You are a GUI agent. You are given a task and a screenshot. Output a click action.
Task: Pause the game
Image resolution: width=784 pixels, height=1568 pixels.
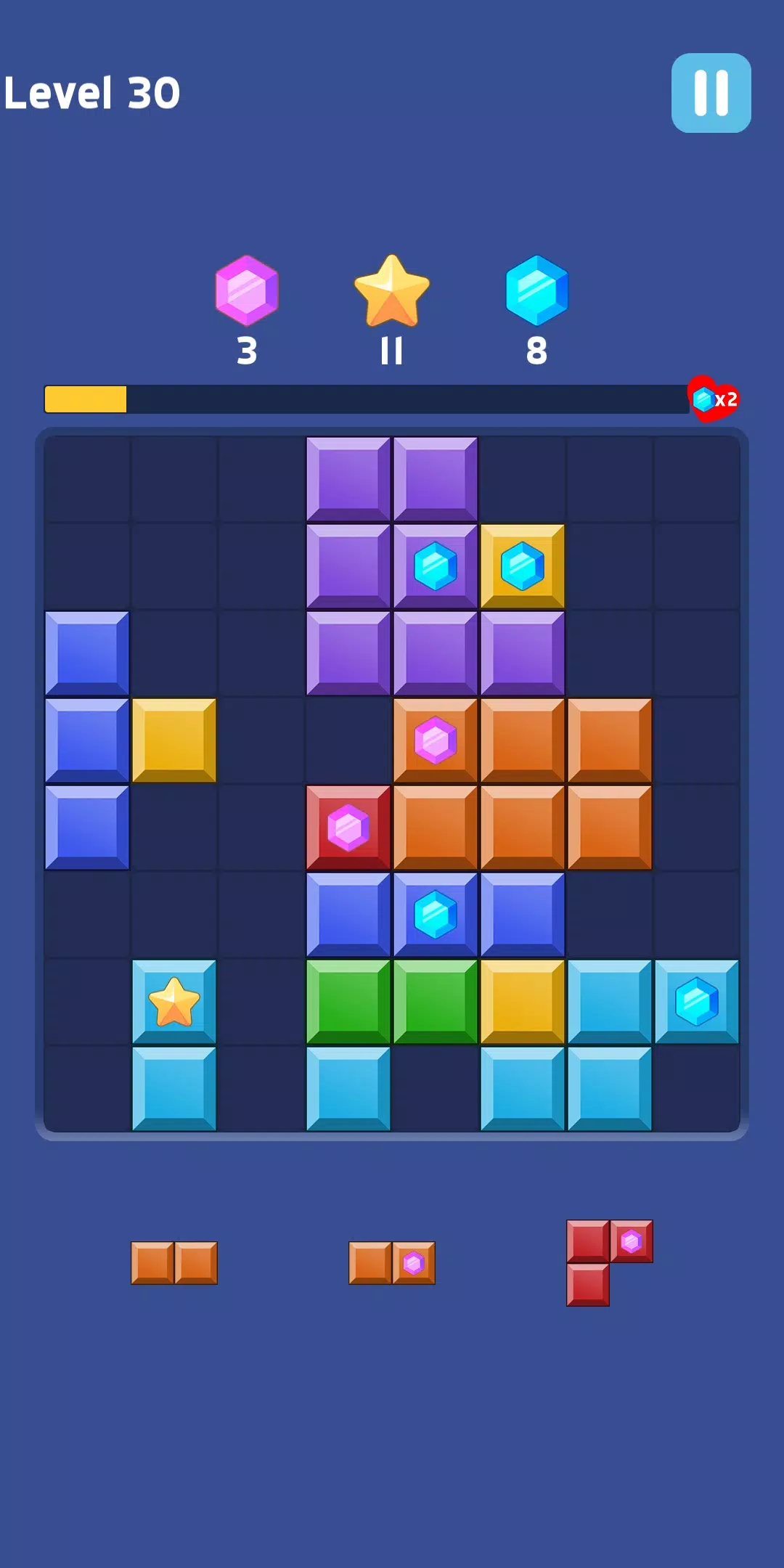point(711,93)
